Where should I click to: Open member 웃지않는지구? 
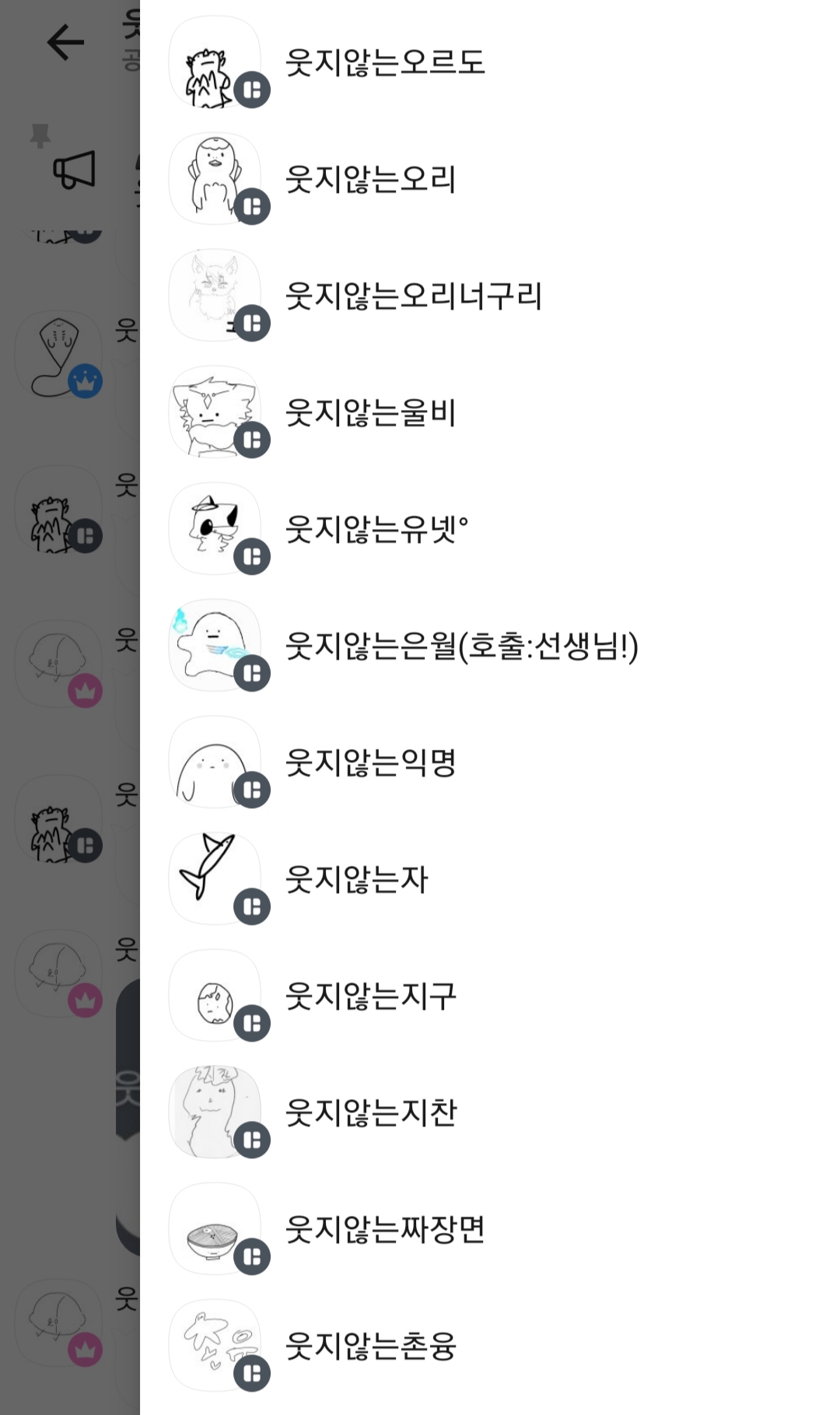tap(490, 996)
